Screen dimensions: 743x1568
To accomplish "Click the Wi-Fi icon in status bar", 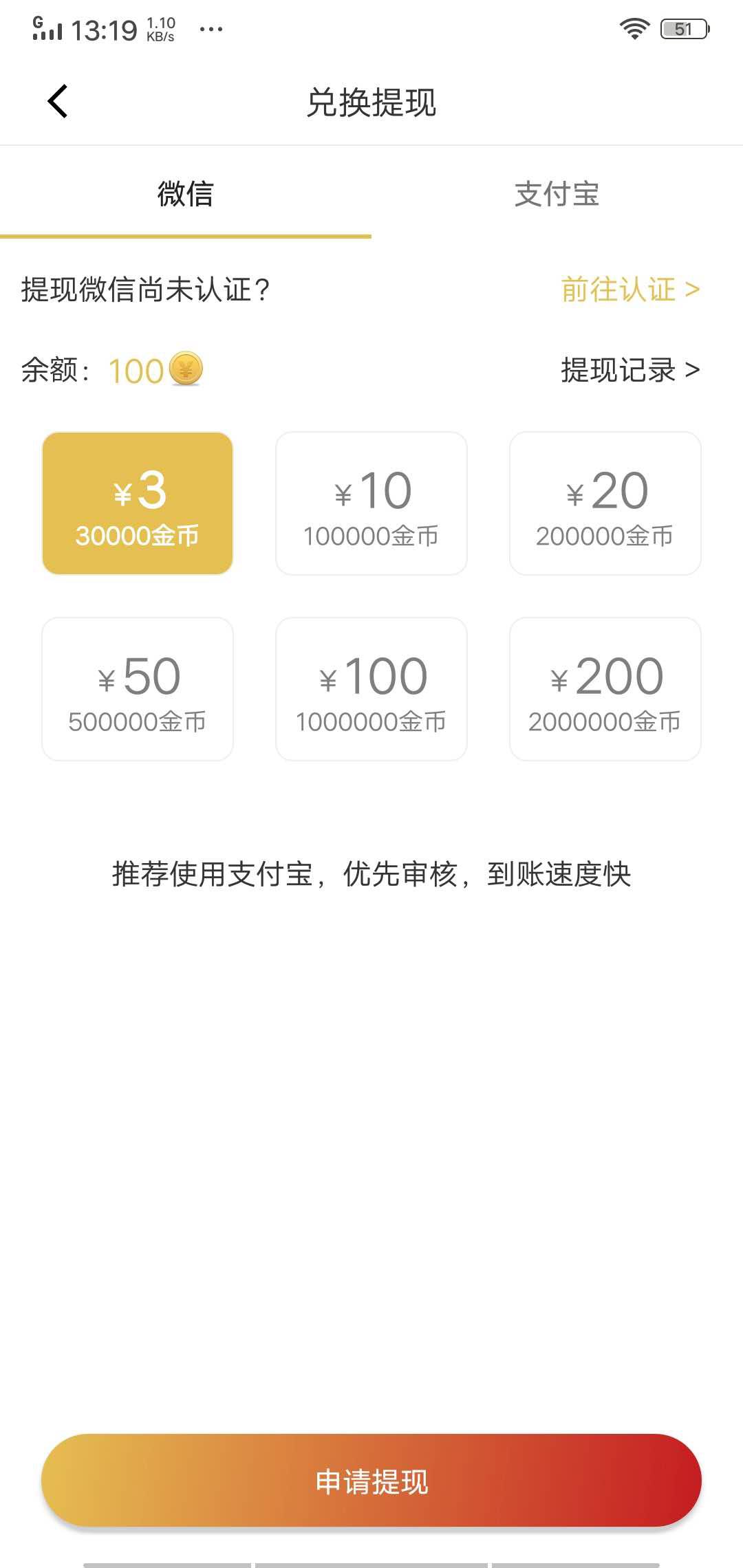I will coord(634,29).
